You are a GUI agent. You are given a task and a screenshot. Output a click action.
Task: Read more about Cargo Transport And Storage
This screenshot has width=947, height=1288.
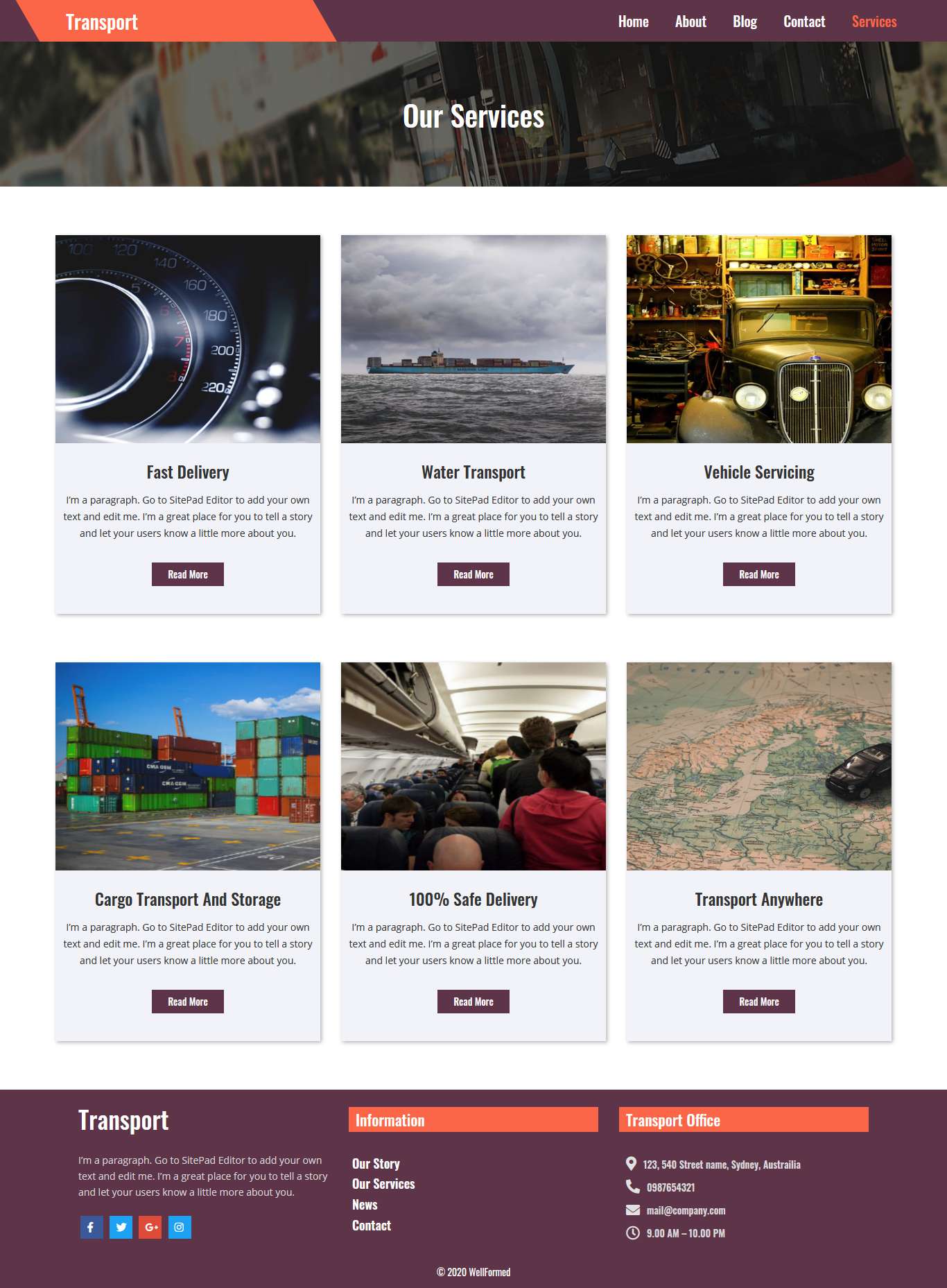click(188, 1002)
